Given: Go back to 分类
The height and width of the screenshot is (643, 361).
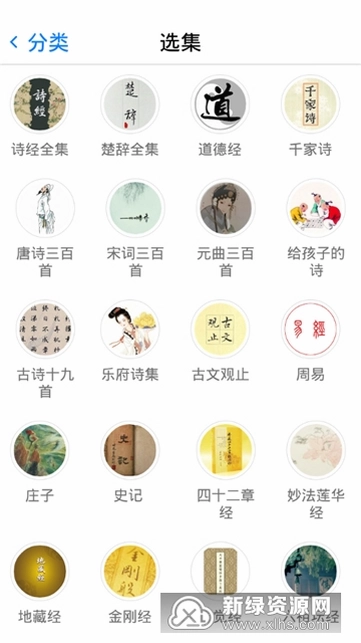Looking at the screenshot, I should tap(39, 43).
